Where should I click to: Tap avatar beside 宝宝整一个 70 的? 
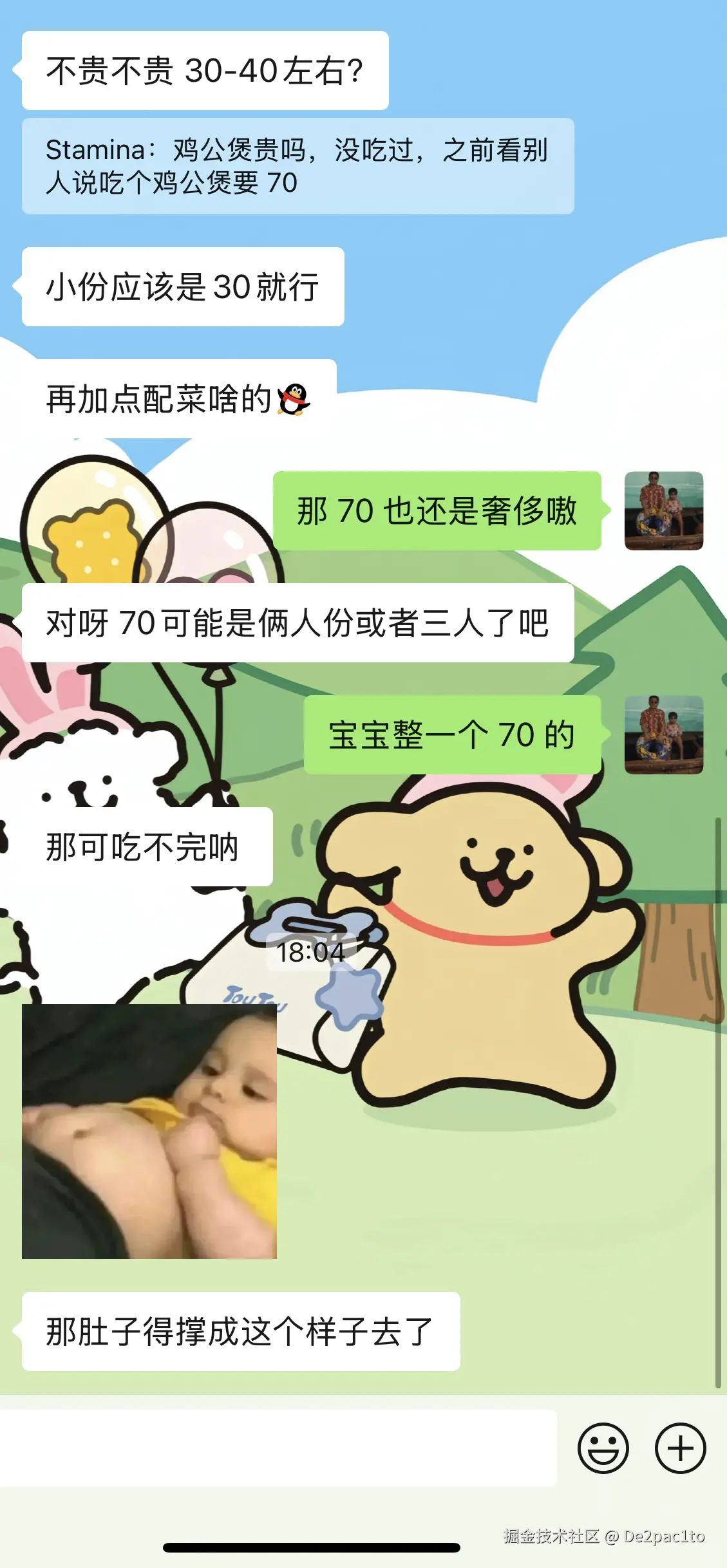coord(663,734)
